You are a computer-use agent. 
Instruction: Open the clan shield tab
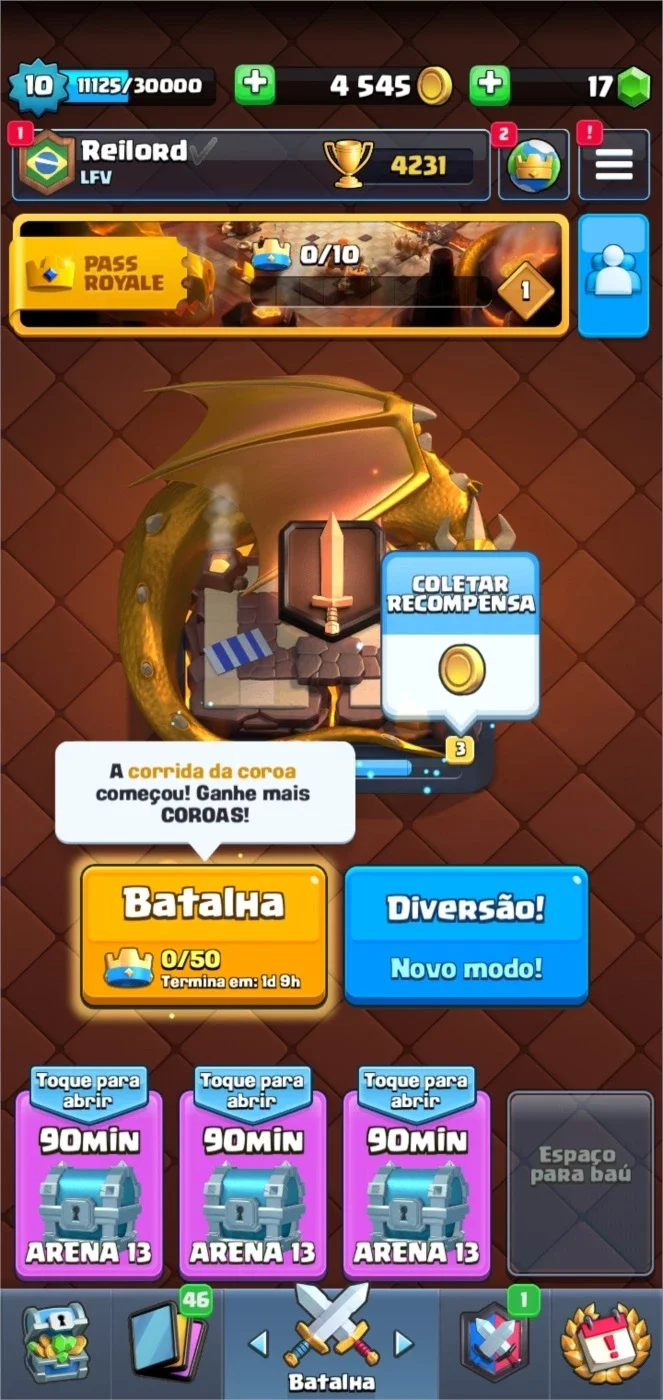click(x=495, y=1343)
